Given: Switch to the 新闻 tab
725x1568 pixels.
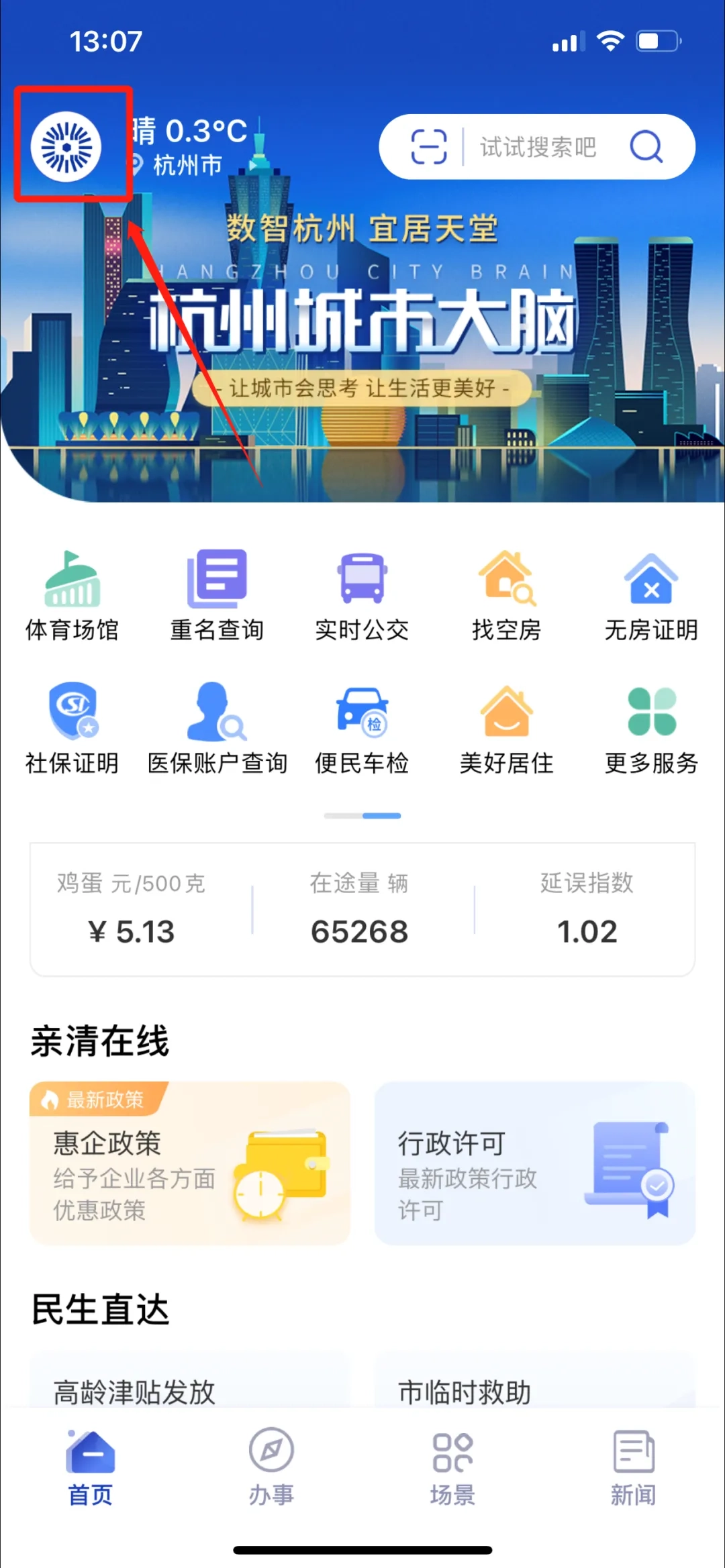Looking at the screenshot, I should 634,1467.
